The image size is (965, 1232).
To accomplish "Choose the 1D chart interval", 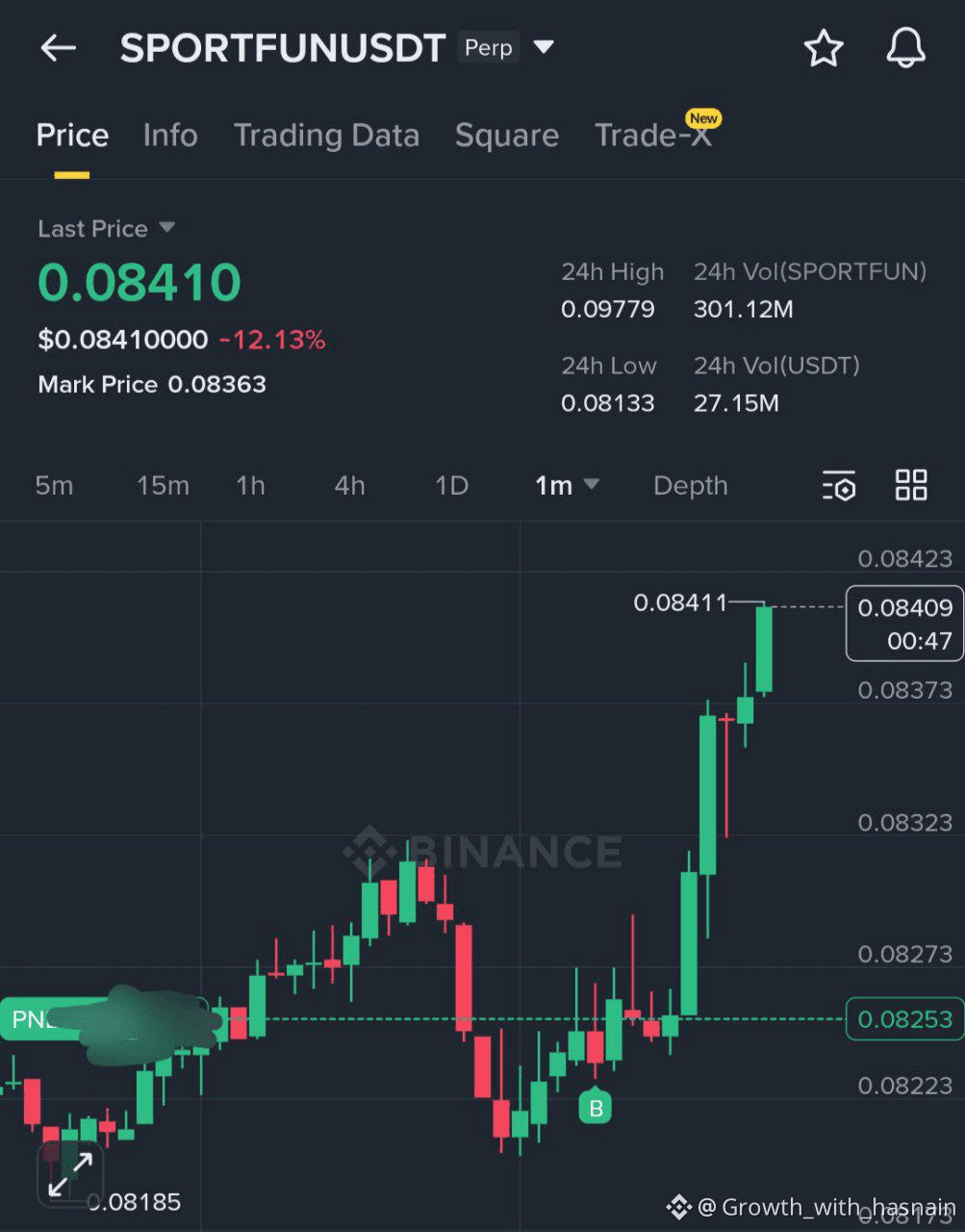I will pos(451,485).
